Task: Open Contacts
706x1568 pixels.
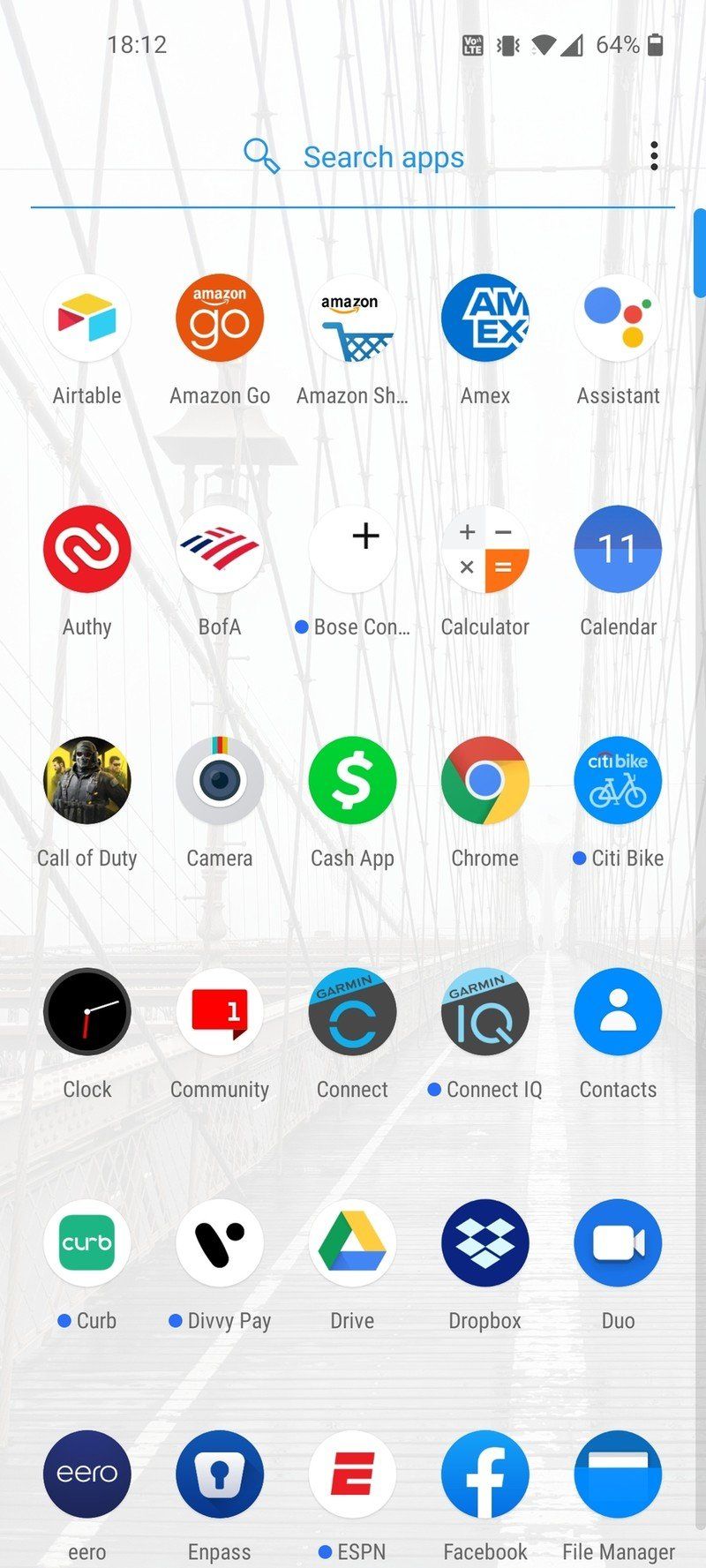Action: click(618, 1012)
